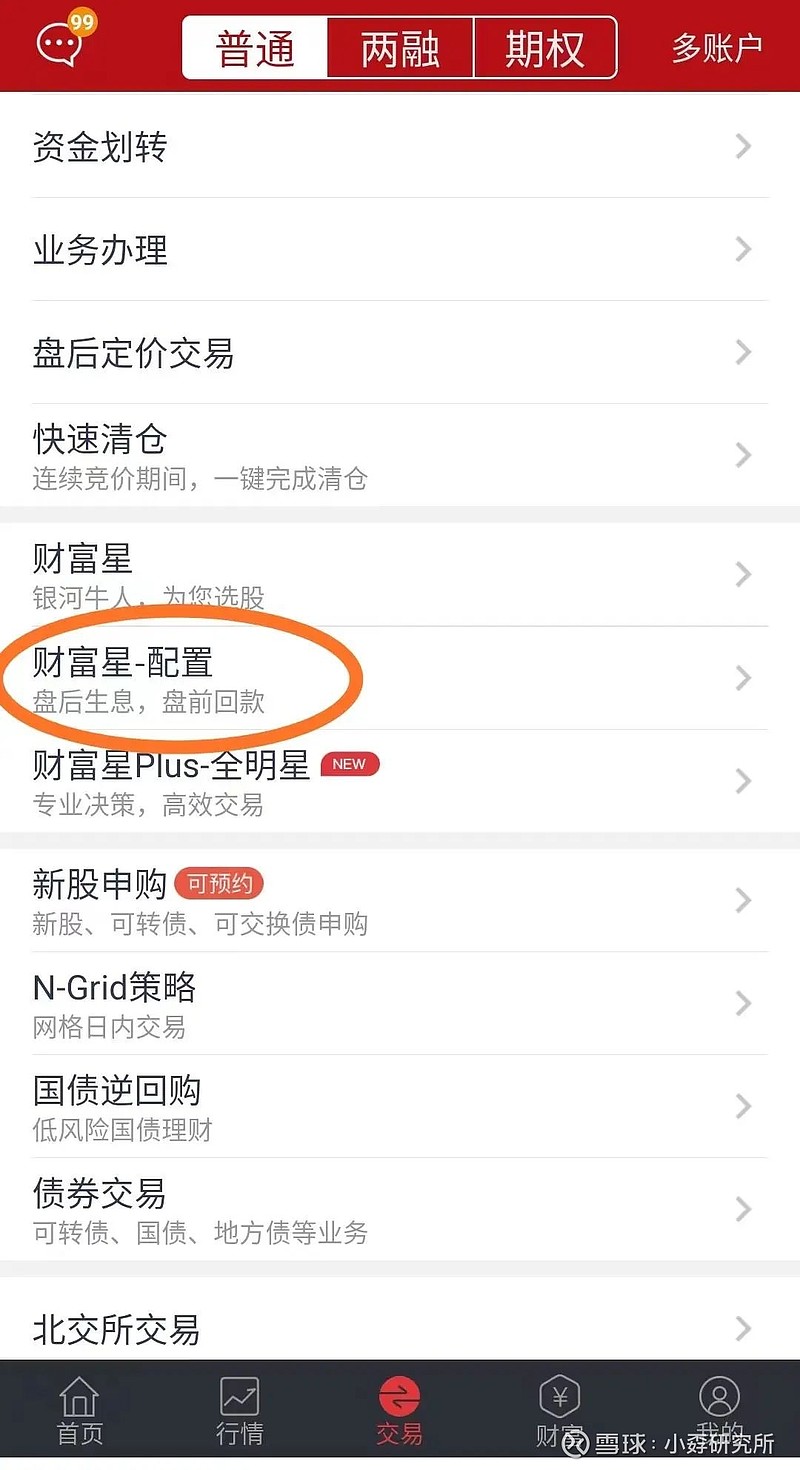This screenshot has width=800, height=1470.
Task: Expand the chevron next to 资金划转
Action: pos(742,146)
